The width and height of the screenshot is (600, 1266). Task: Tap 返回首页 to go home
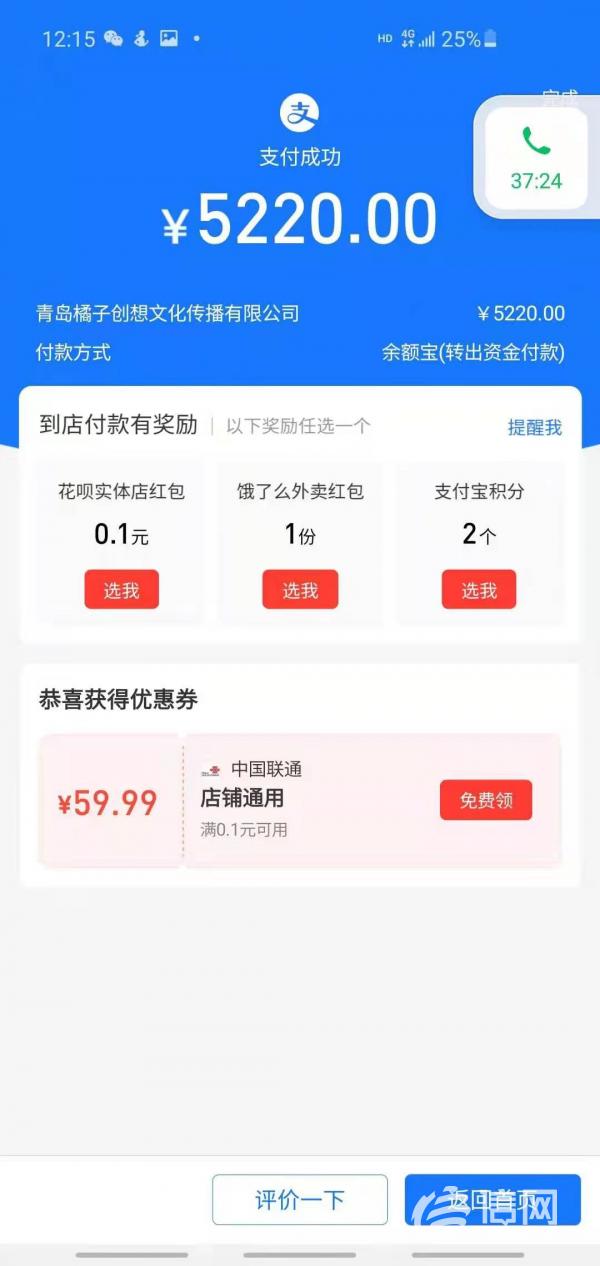(x=492, y=1199)
